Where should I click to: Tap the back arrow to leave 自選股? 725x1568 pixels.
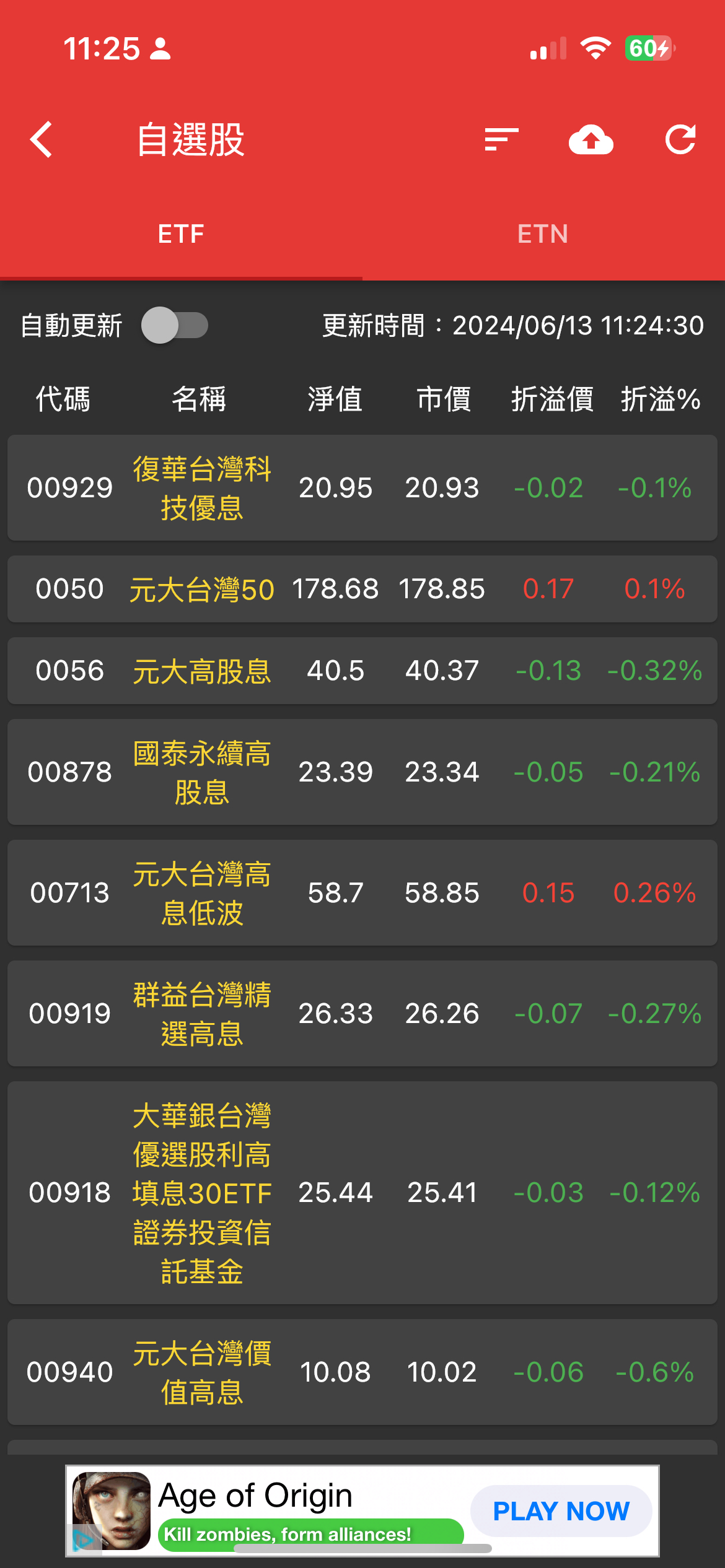[41, 139]
